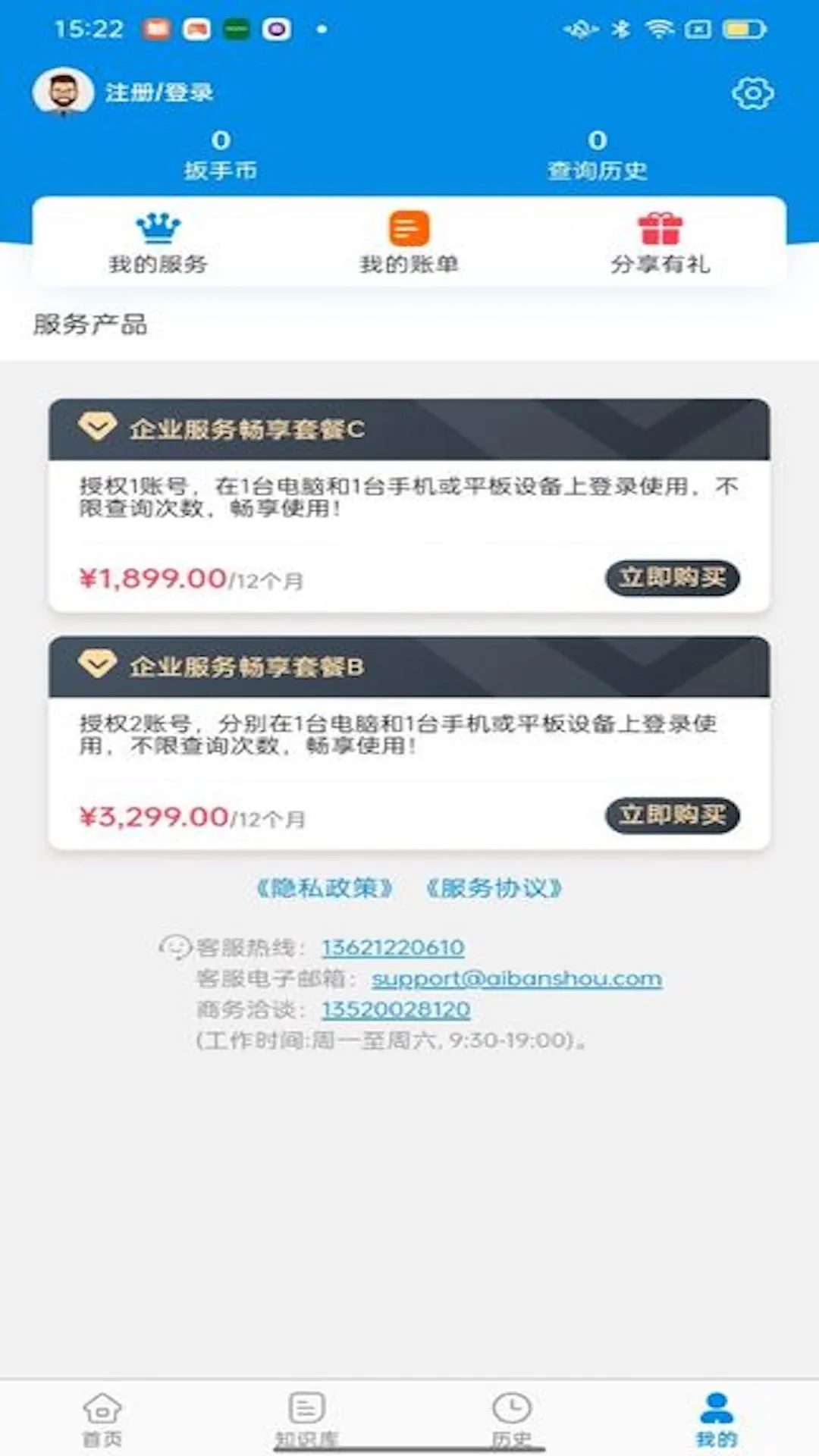Open the 隐私政策 link

click(325, 888)
